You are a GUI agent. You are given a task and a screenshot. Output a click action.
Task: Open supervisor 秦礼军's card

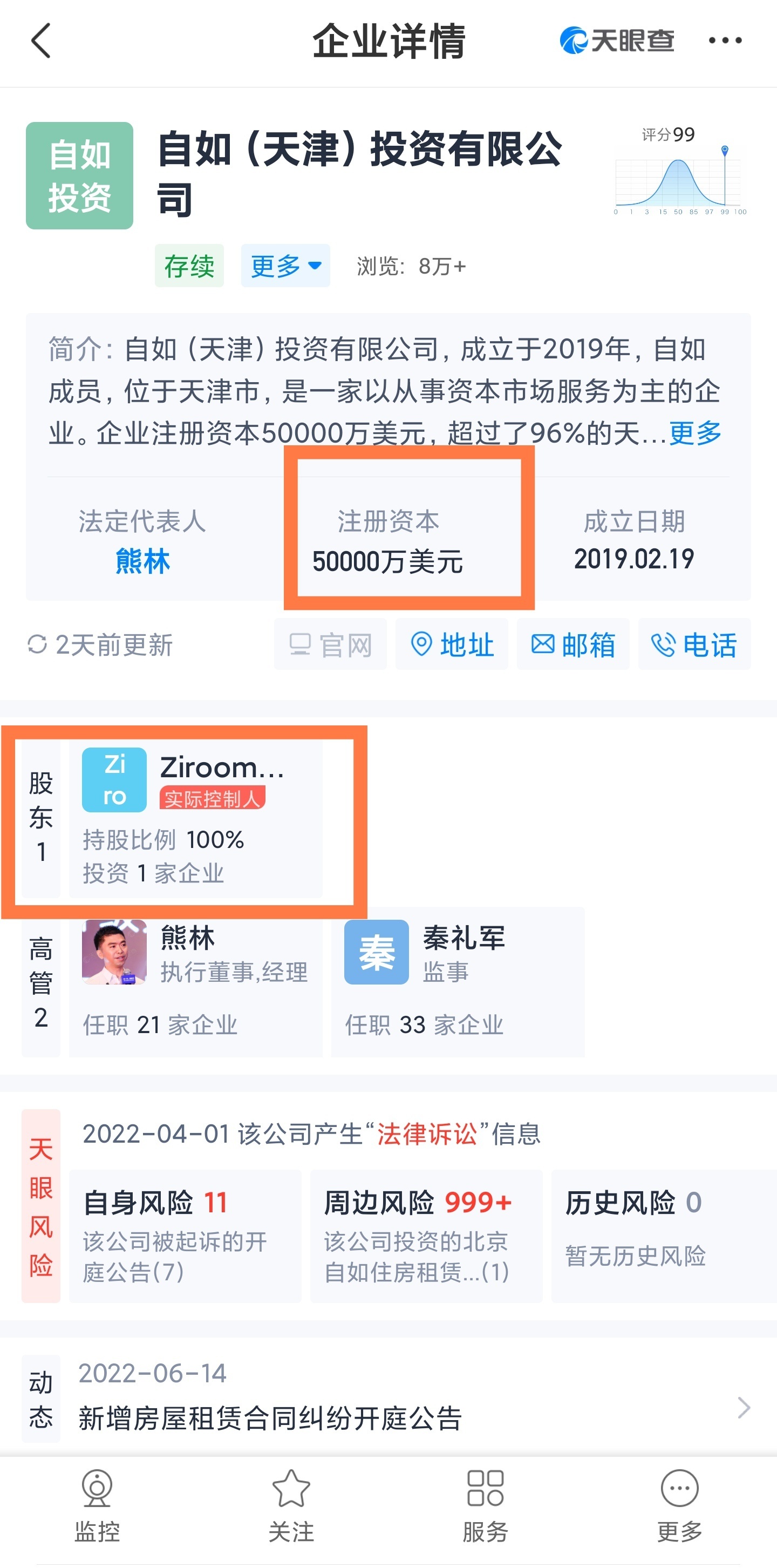[458, 981]
